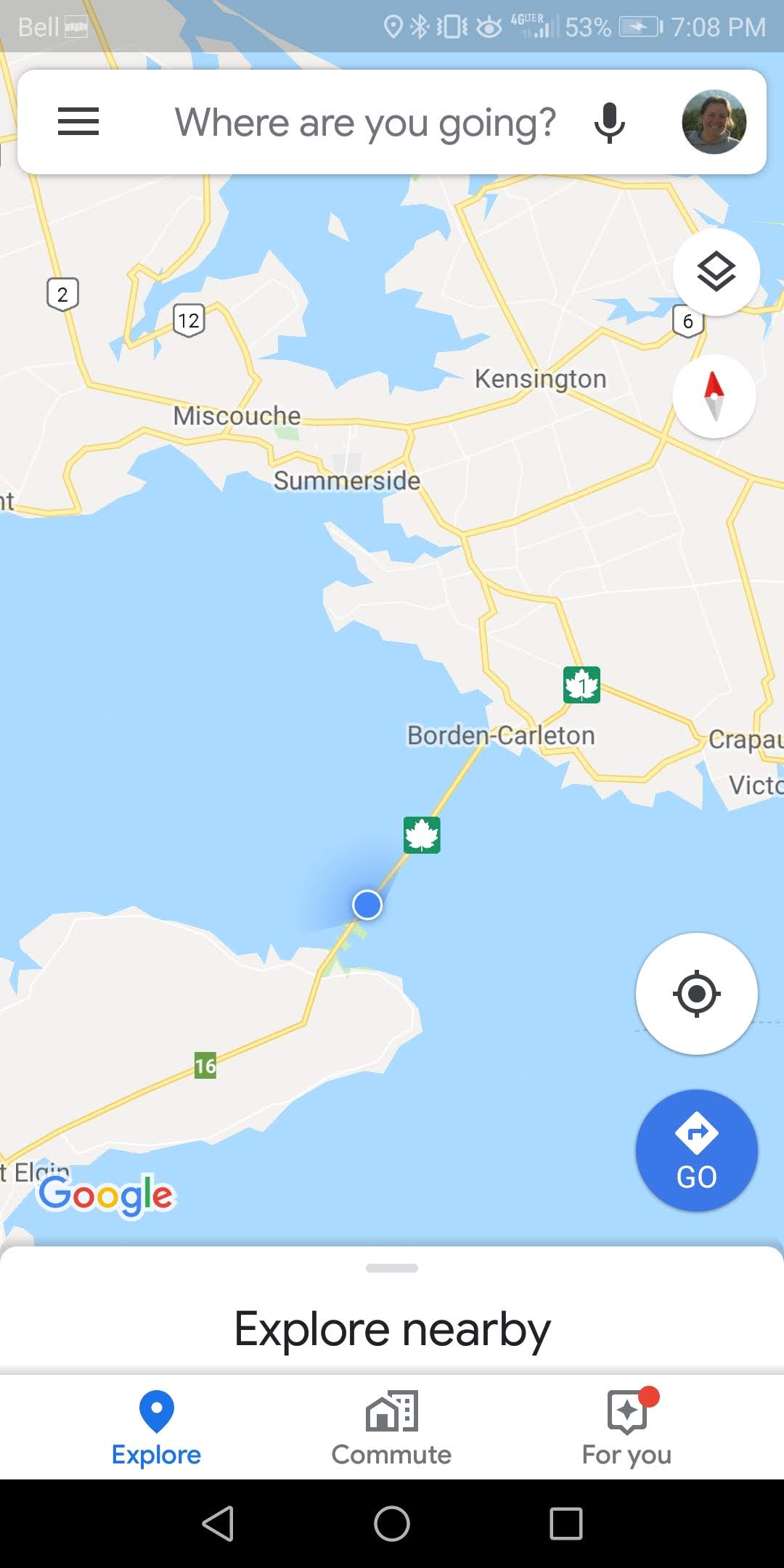Tap the 'Where are you going?' search field
This screenshot has height=1568, width=784.
click(364, 122)
